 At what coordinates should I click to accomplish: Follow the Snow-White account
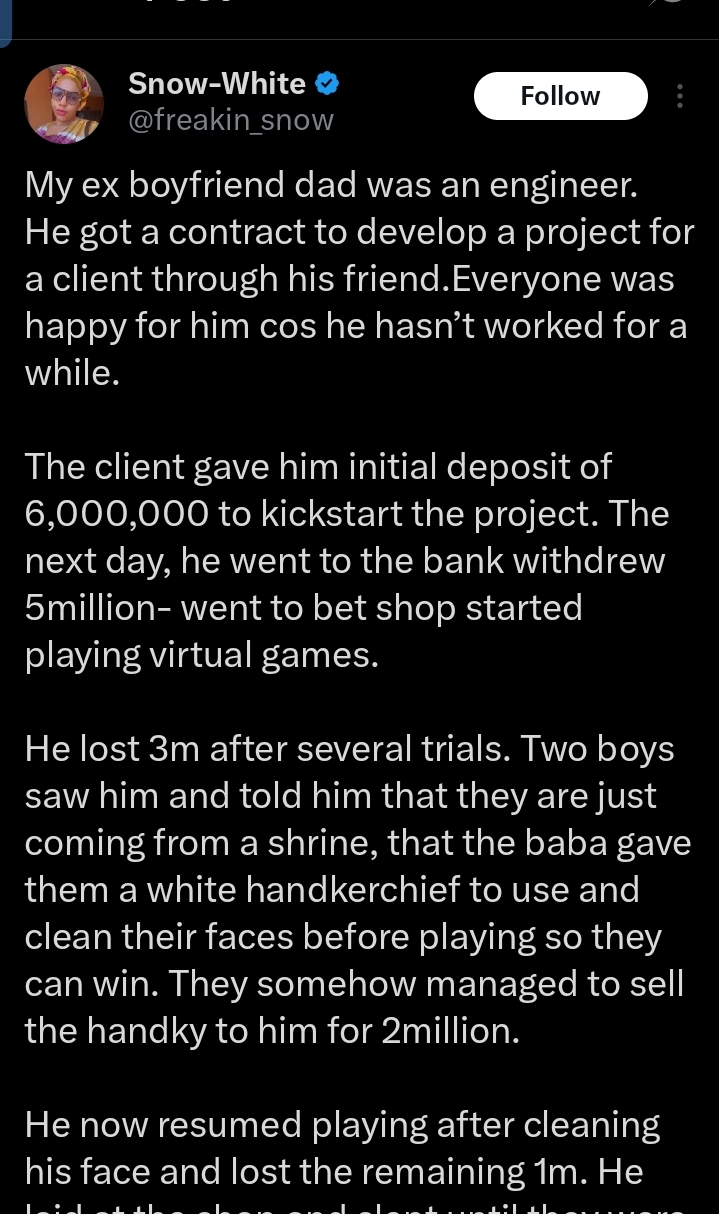point(560,96)
